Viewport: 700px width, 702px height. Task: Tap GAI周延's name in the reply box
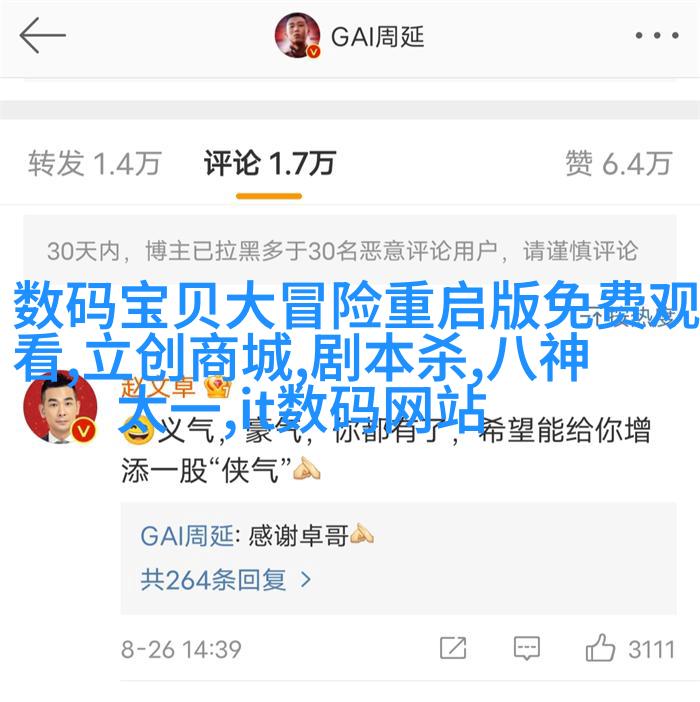tap(185, 536)
